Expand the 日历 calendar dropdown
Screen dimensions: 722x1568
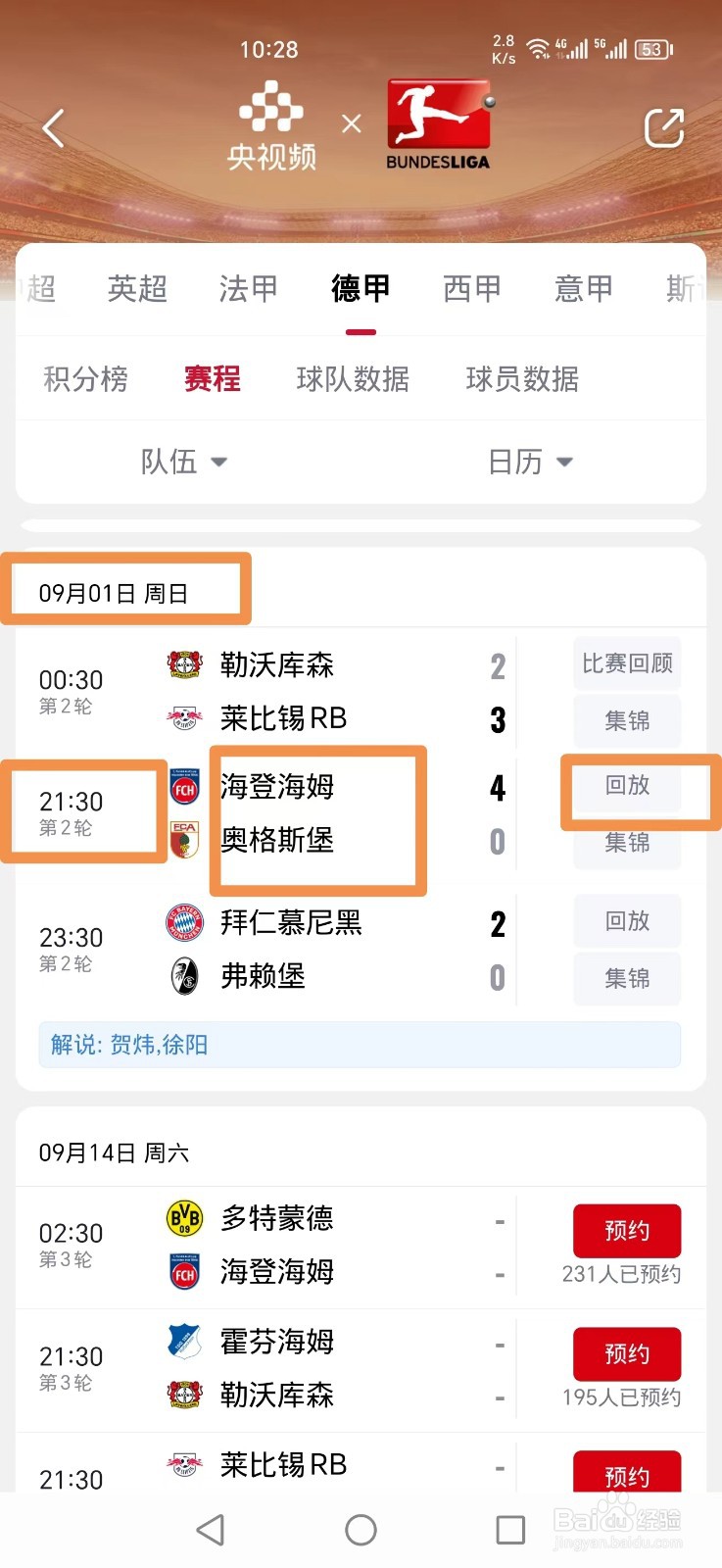coord(530,462)
